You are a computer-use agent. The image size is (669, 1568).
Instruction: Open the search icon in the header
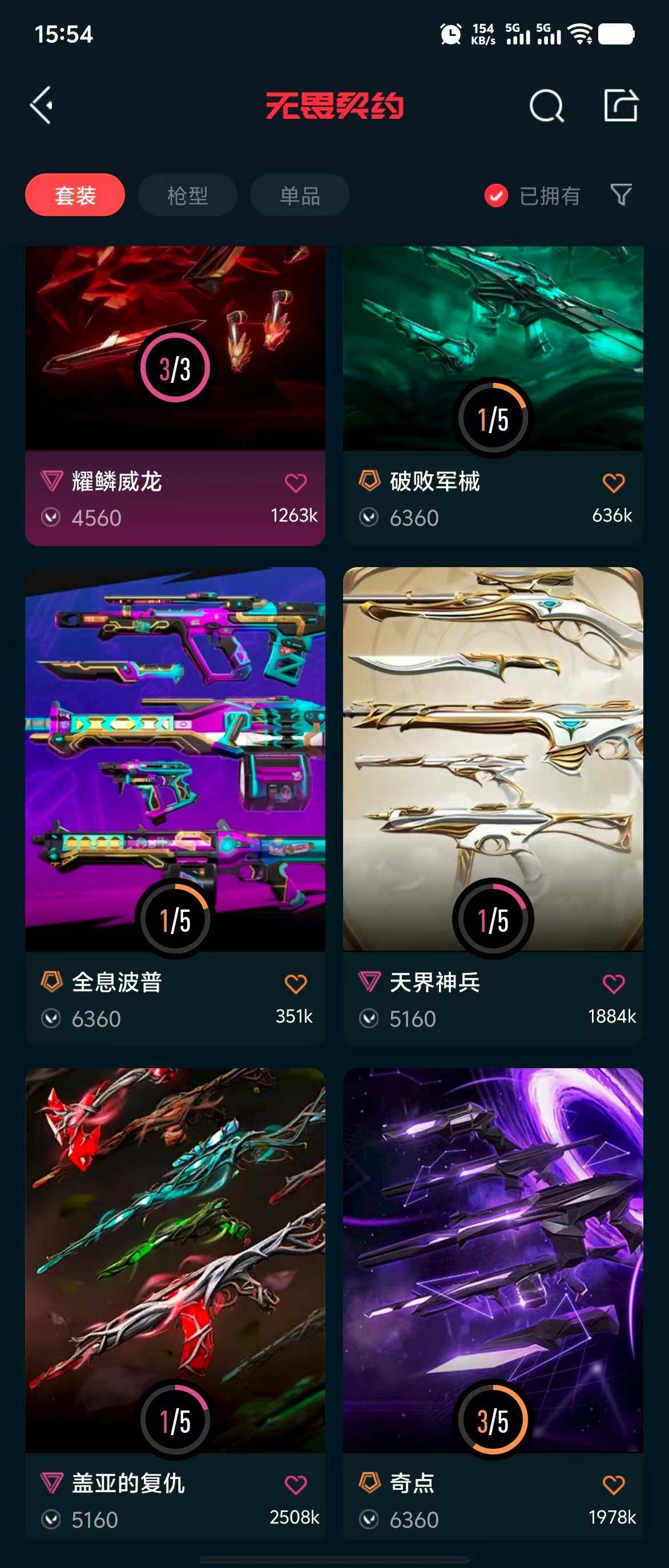[x=546, y=106]
